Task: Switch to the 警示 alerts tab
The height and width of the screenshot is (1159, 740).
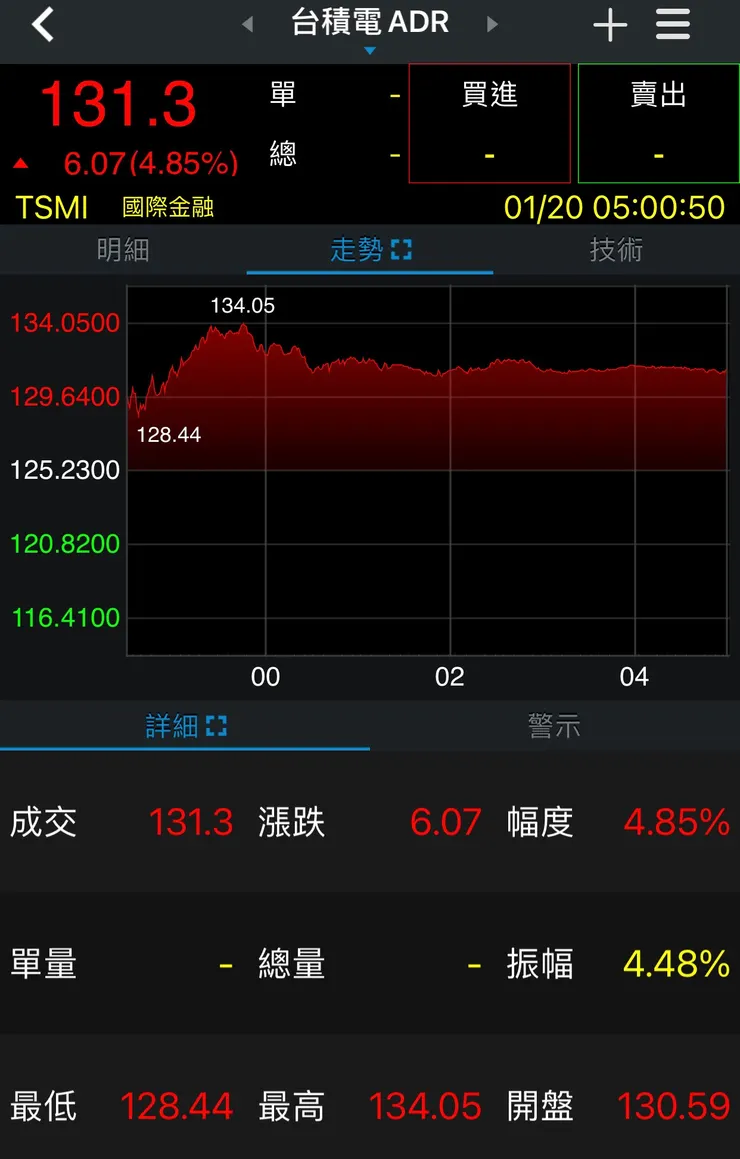Action: pos(555,727)
